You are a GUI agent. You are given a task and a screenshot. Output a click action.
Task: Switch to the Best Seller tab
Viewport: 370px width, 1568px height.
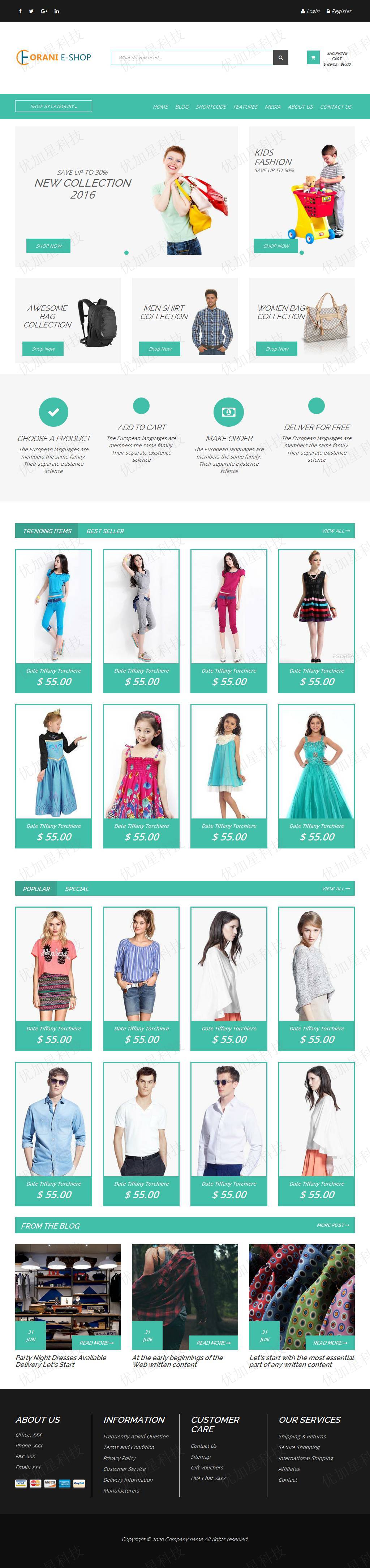click(105, 531)
